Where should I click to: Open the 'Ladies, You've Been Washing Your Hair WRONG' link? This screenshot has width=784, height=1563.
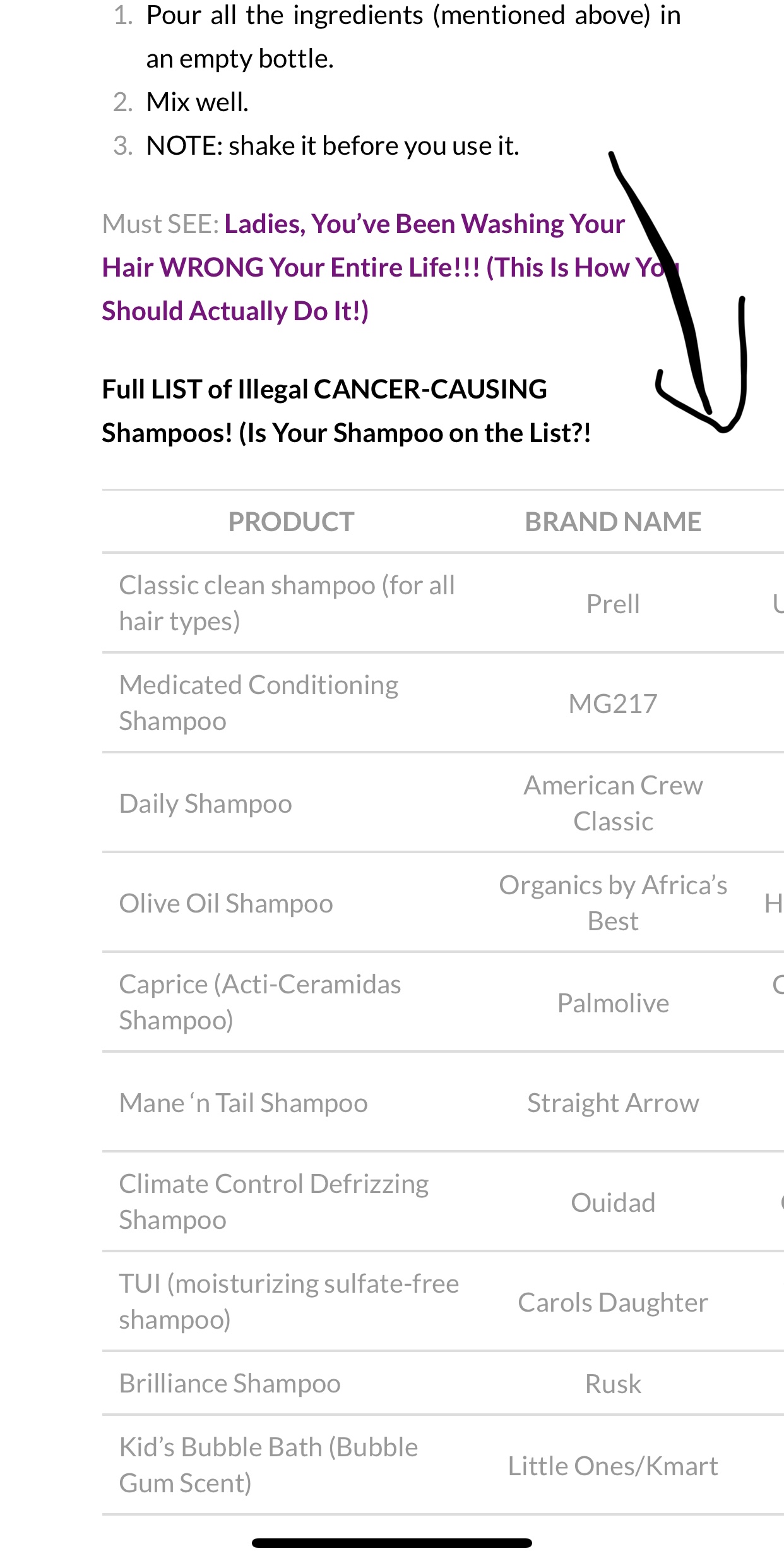point(390,268)
